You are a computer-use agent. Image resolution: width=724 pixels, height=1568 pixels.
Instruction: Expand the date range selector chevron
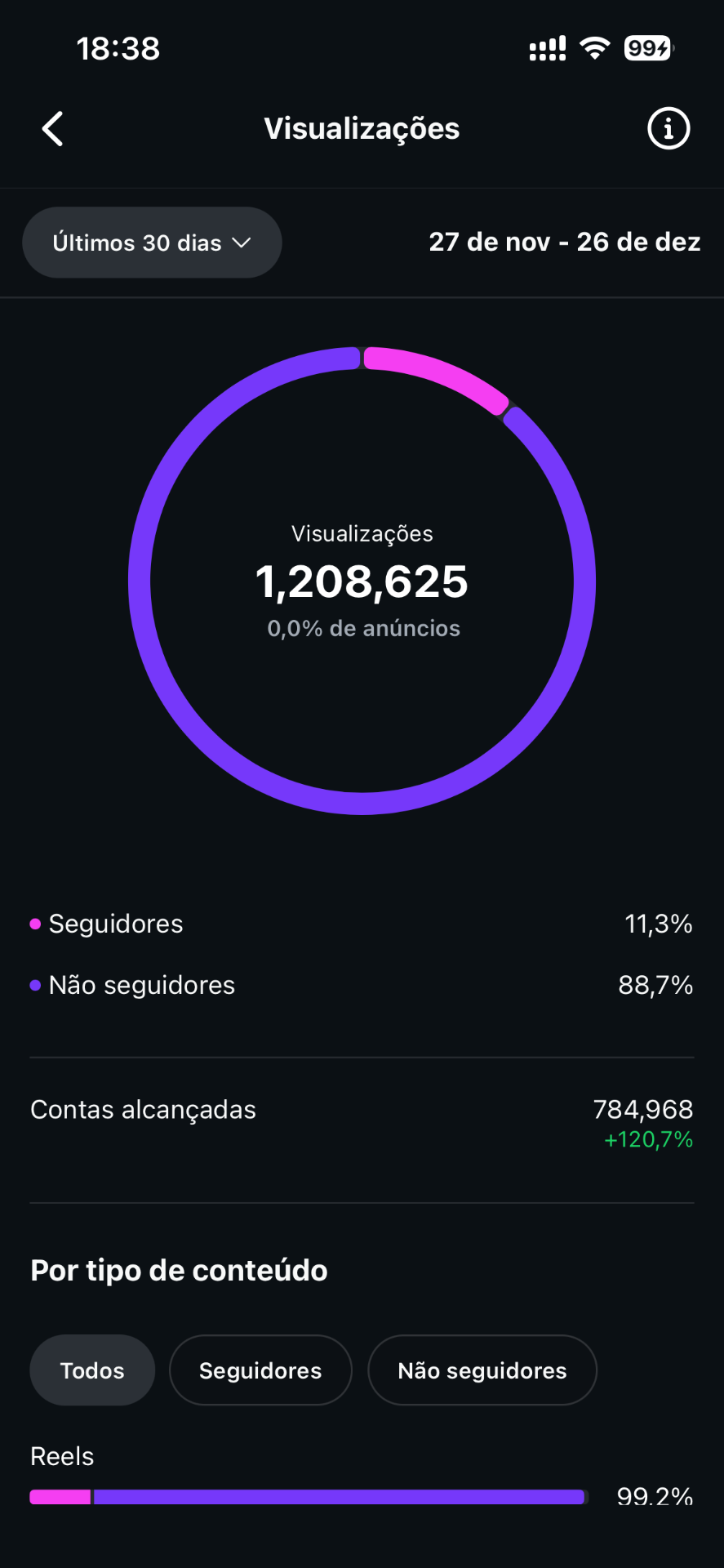coord(242,243)
